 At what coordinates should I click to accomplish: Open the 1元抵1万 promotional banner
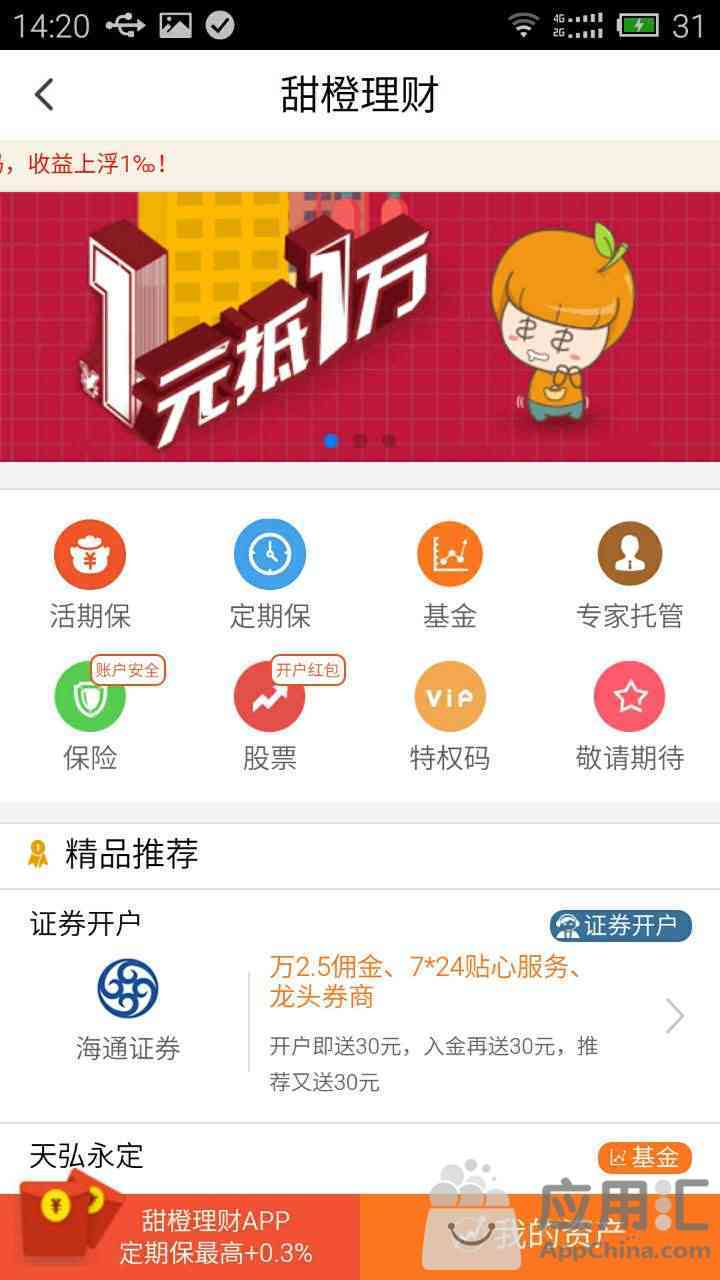click(x=360, y=325)
